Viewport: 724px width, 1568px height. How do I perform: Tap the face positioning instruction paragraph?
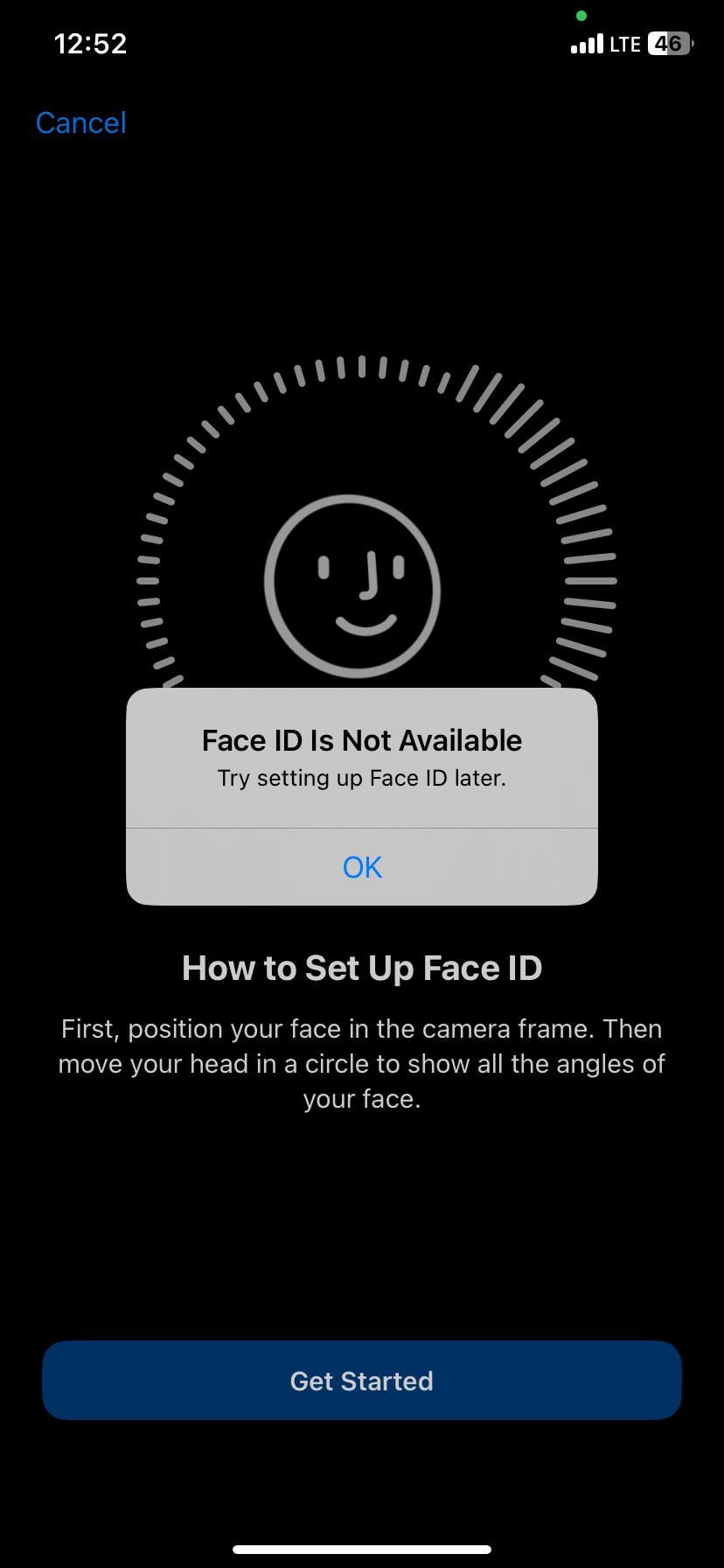(x=361, y=1063)
